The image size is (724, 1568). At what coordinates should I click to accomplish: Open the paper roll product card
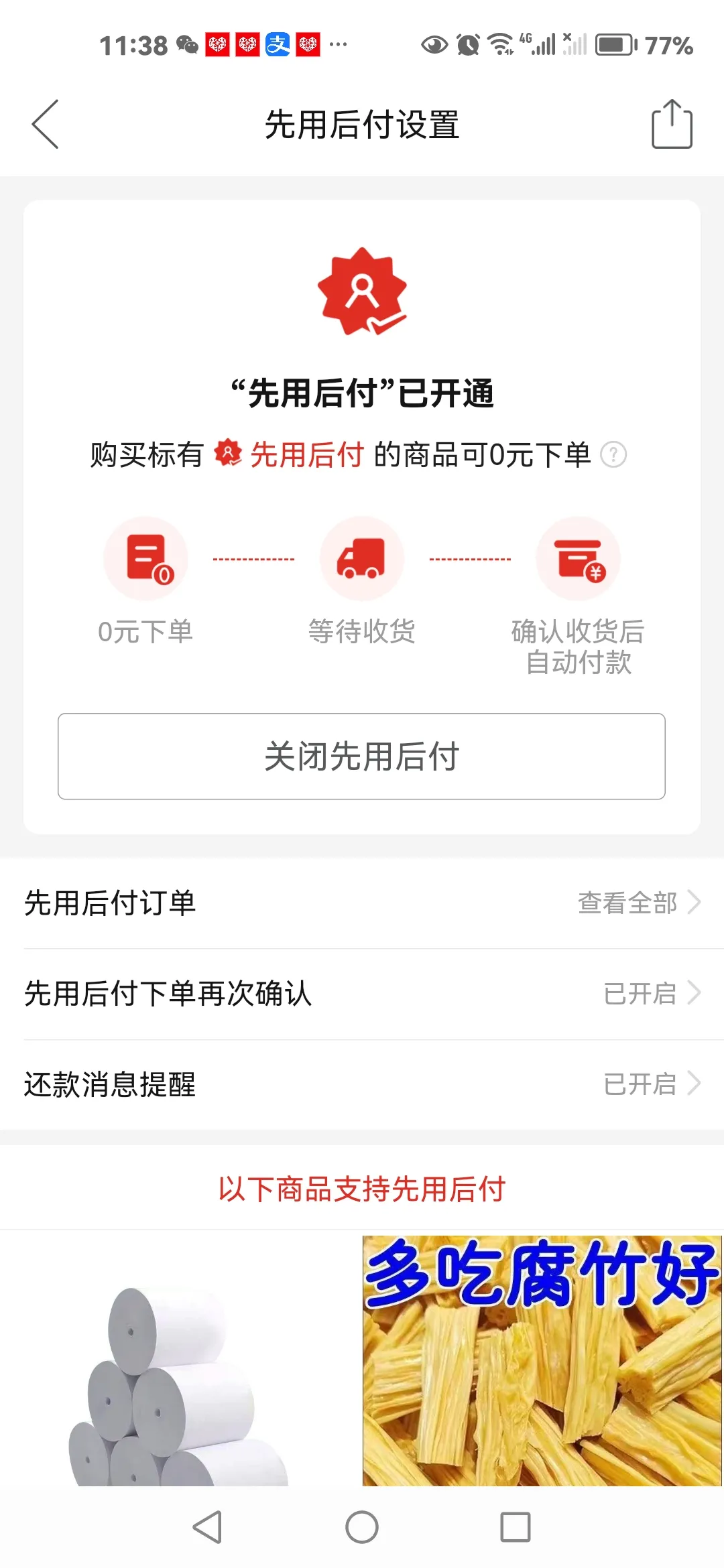pyautogui.click(x=180, y=1360)
